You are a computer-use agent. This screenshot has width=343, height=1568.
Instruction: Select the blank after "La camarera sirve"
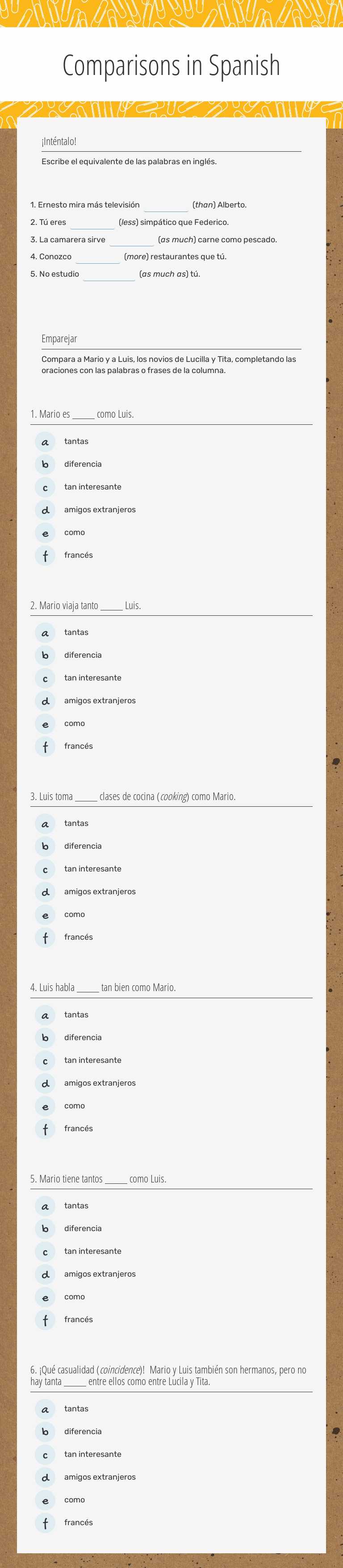coord(132,240)
